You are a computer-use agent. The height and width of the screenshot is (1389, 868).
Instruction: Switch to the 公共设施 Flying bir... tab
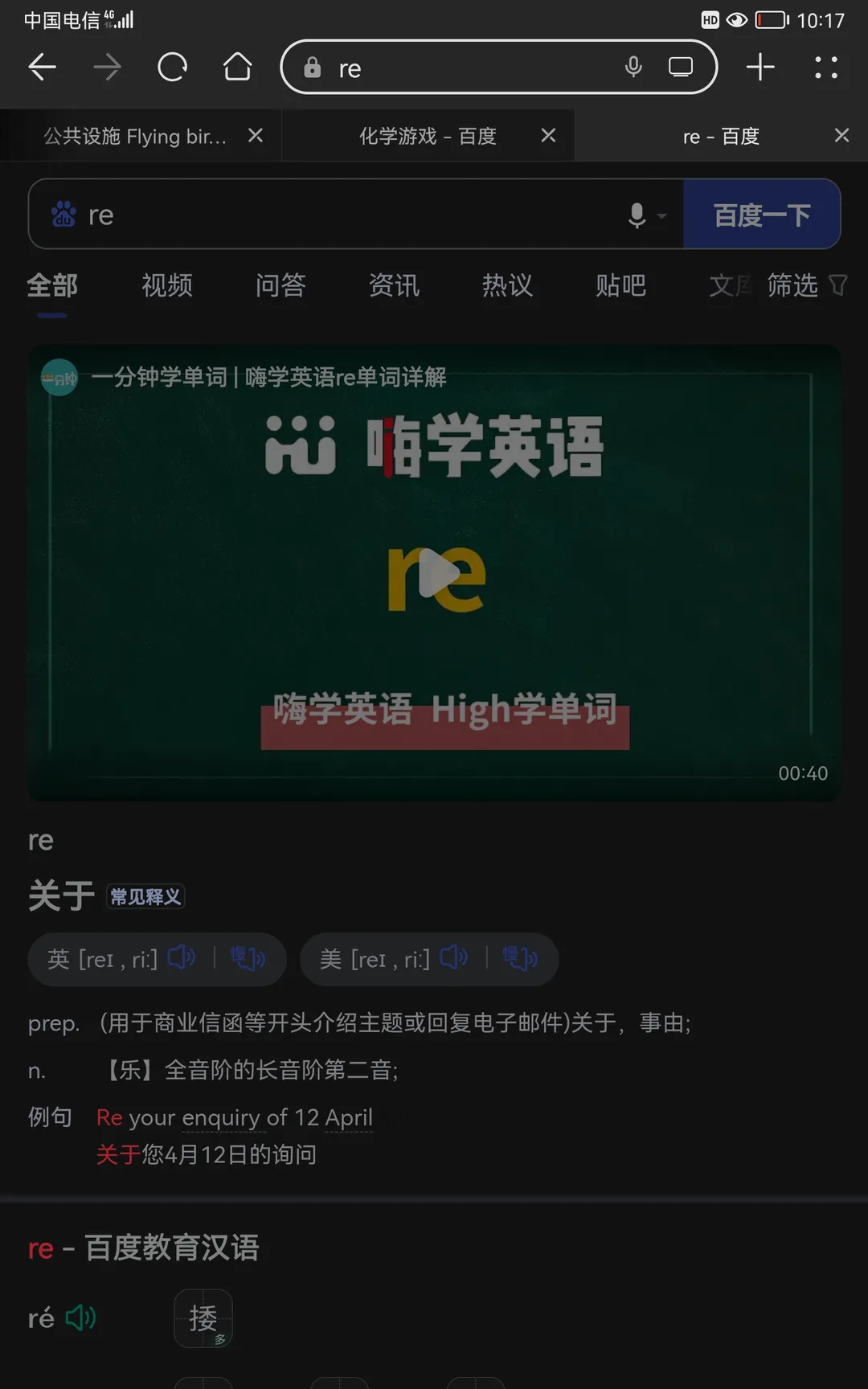135,136
